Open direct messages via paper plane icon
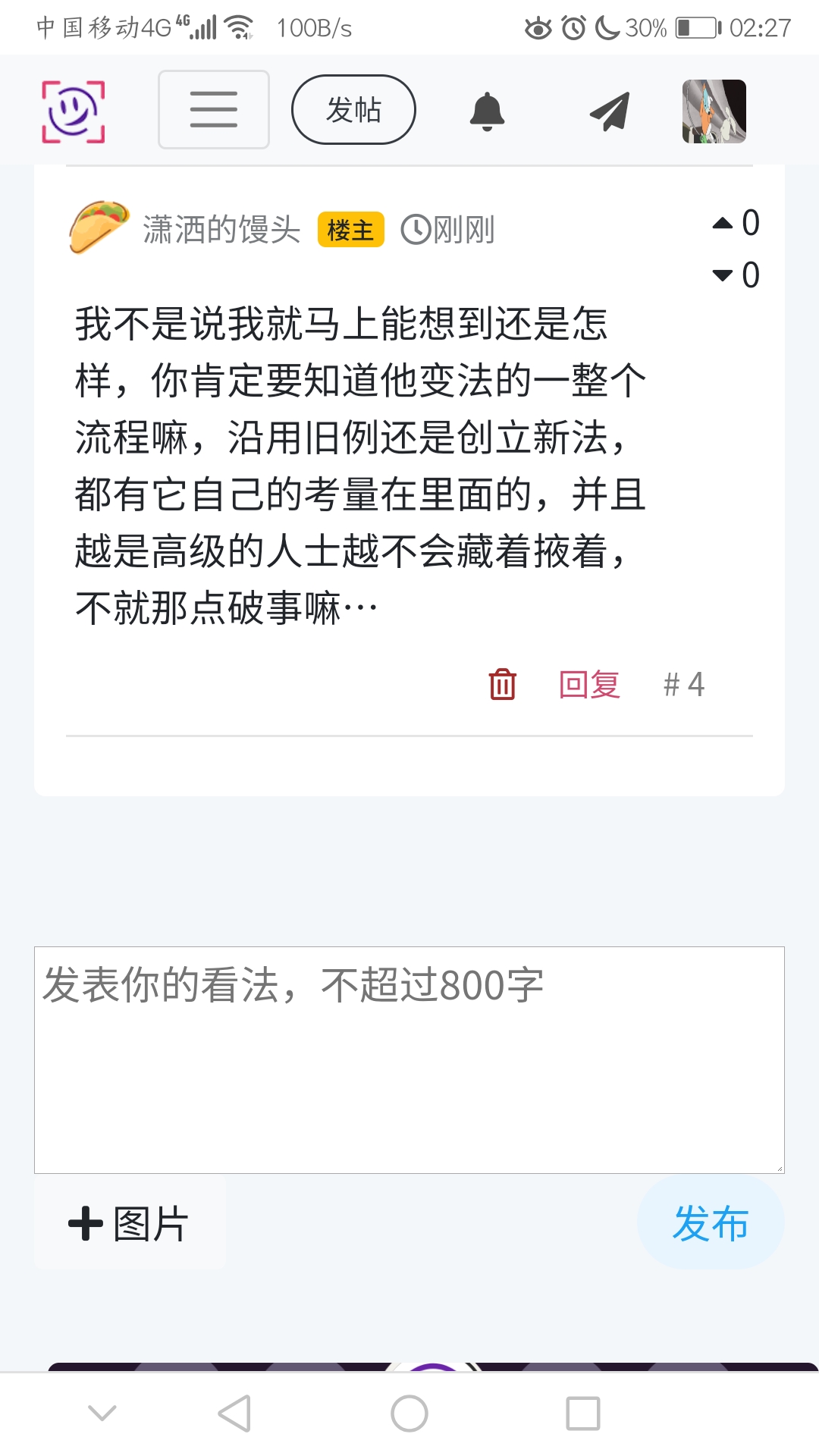This screenshot has width=819, height=1456. [x=610, y=111]
